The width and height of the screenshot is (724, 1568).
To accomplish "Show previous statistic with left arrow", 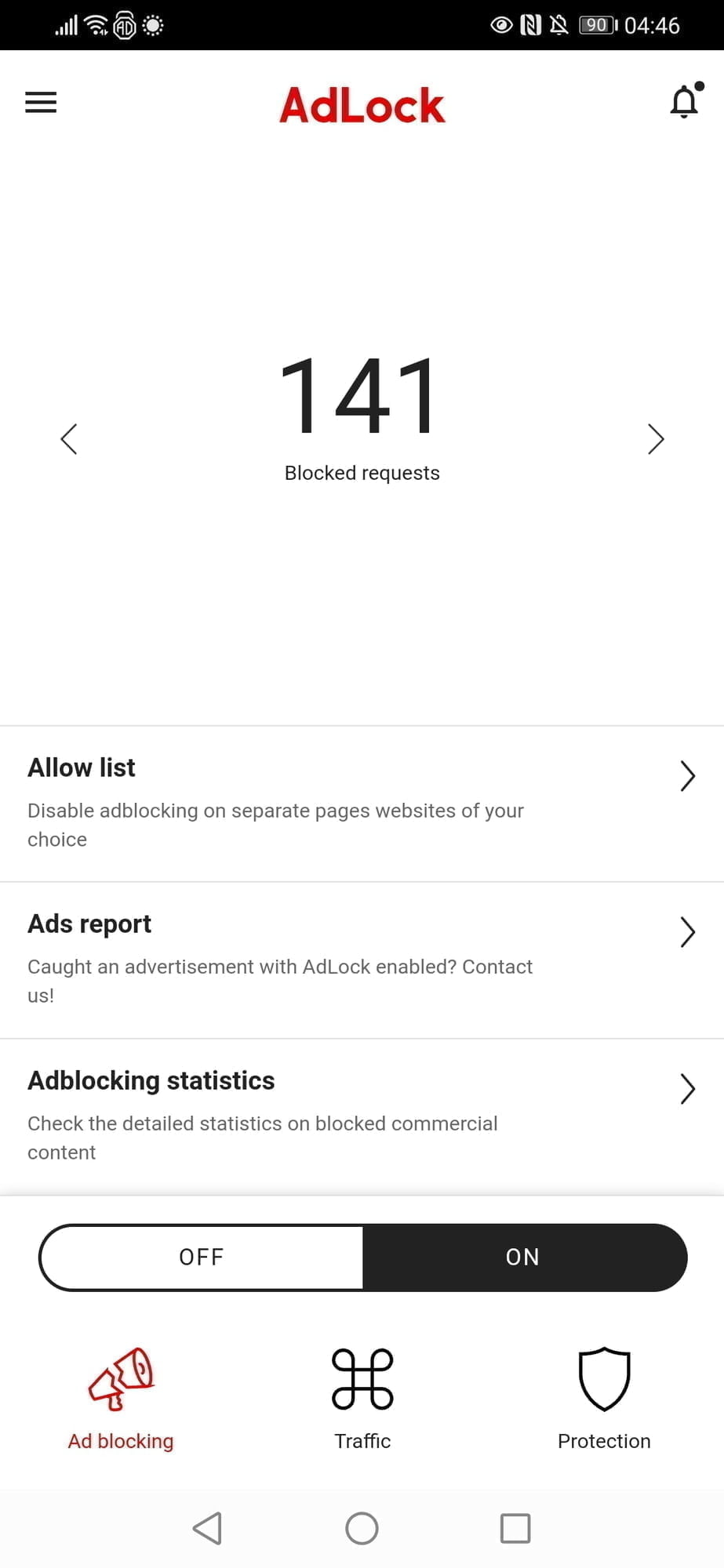I will click(69, 439).
